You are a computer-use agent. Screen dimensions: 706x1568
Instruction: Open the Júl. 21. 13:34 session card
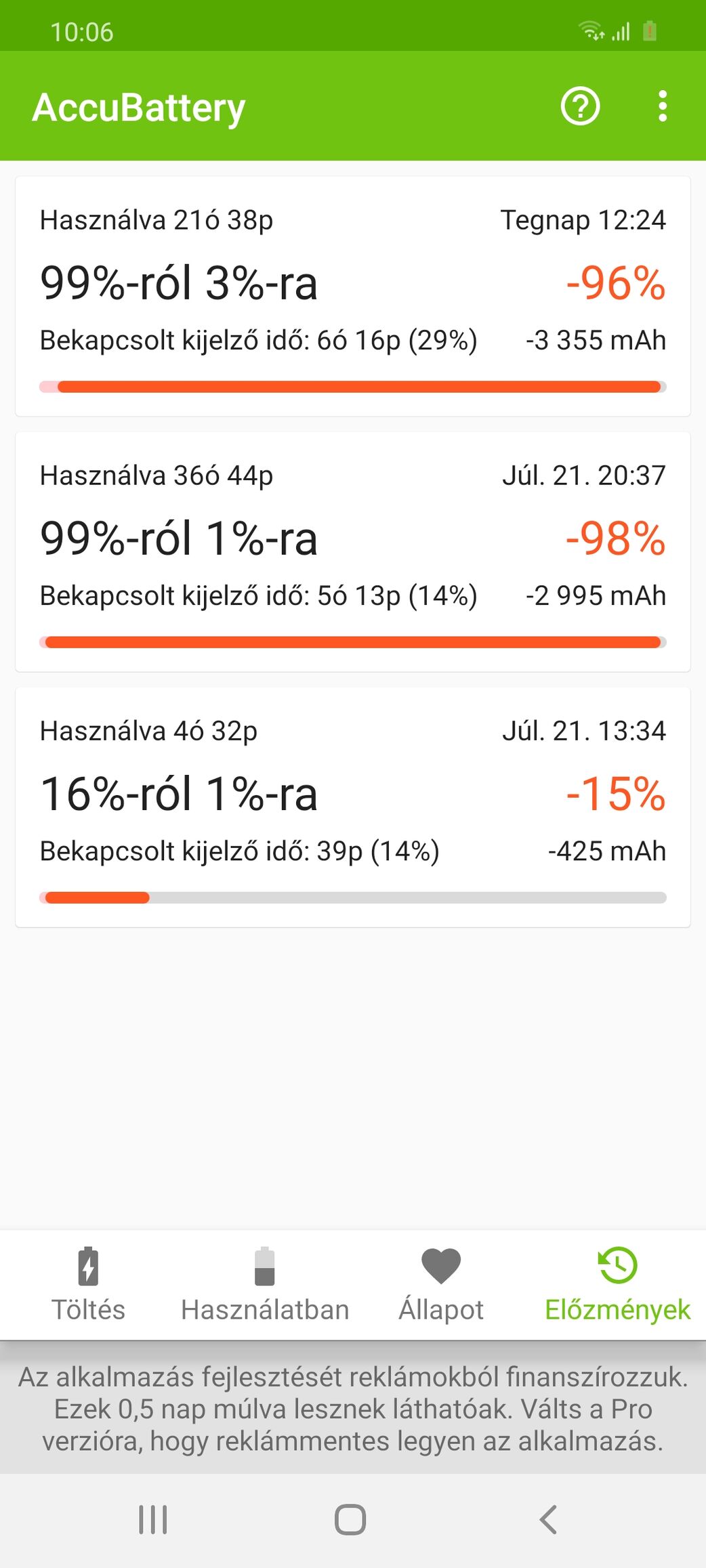(353, 807)
